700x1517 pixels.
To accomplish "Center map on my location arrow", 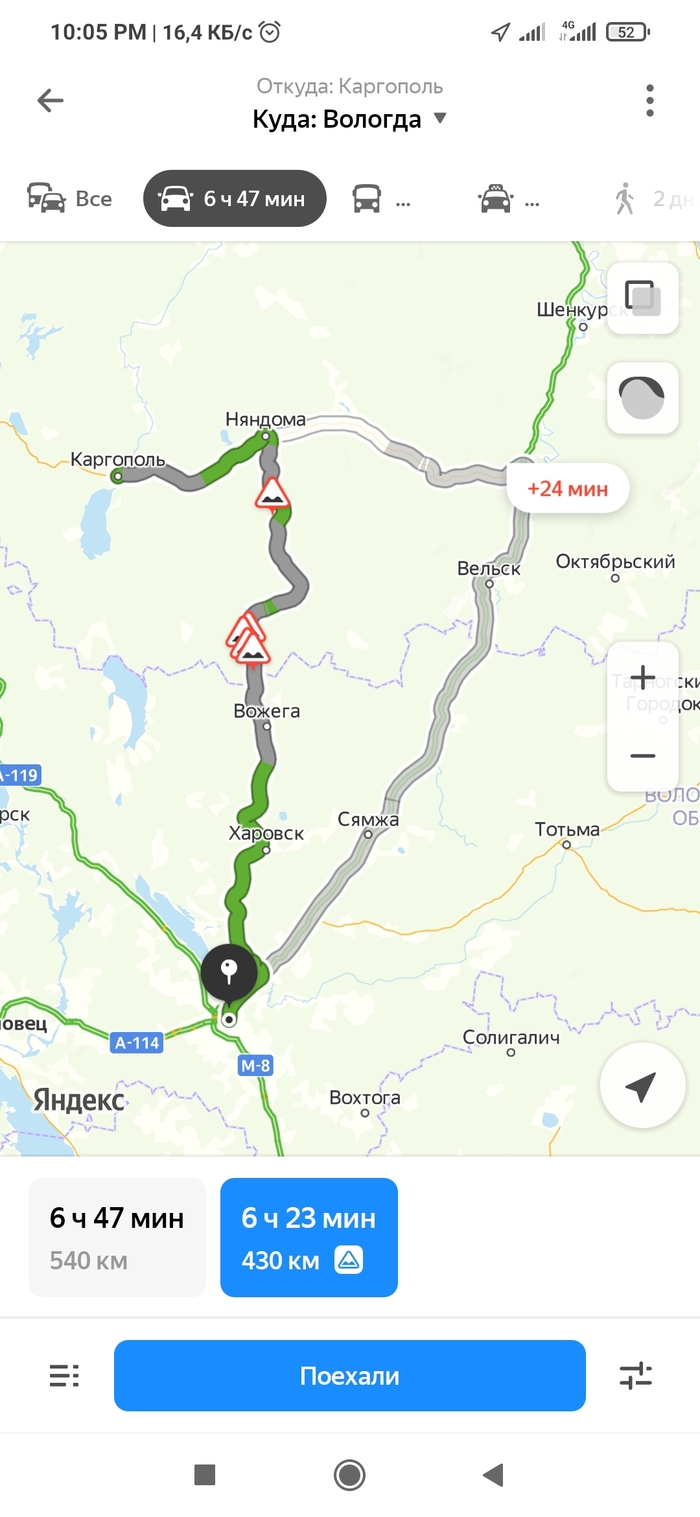I will 642,1086.
